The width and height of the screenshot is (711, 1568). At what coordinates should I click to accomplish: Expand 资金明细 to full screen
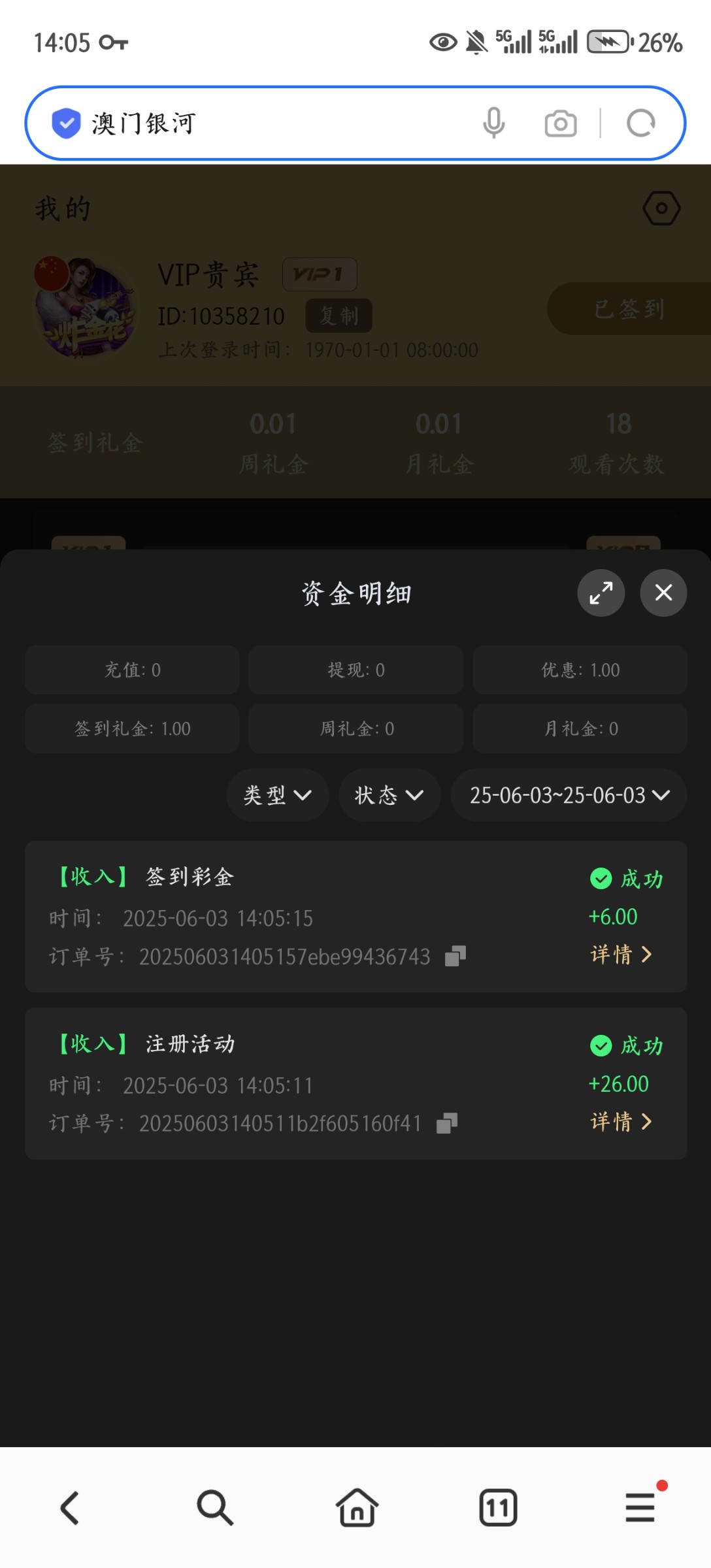point(601,593)
